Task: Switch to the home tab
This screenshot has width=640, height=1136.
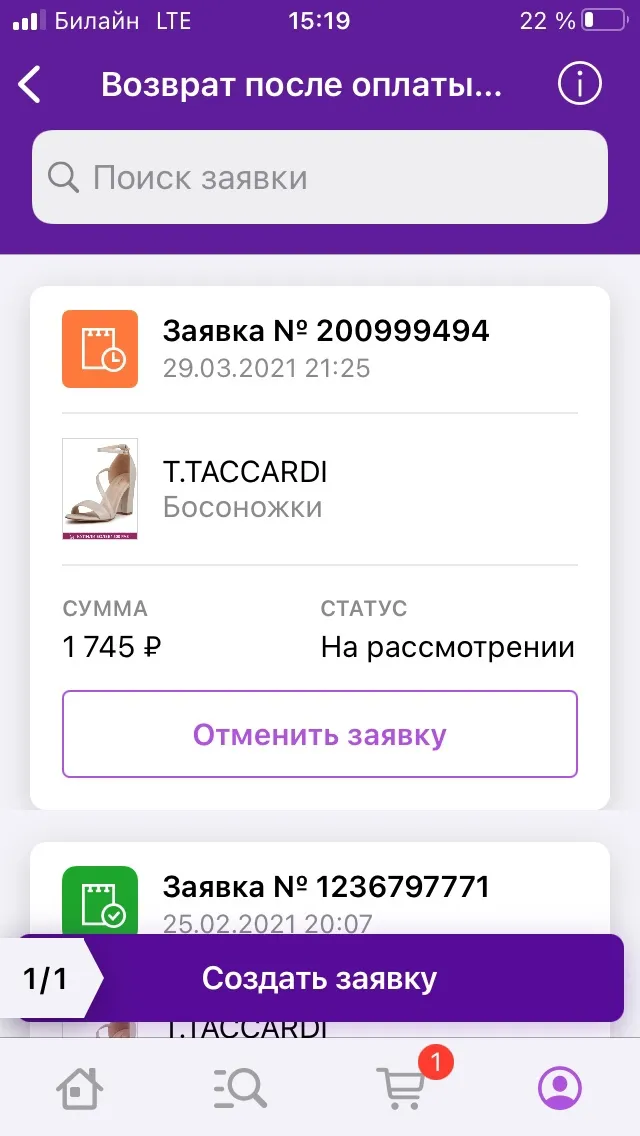Action: pos(80,1087)
